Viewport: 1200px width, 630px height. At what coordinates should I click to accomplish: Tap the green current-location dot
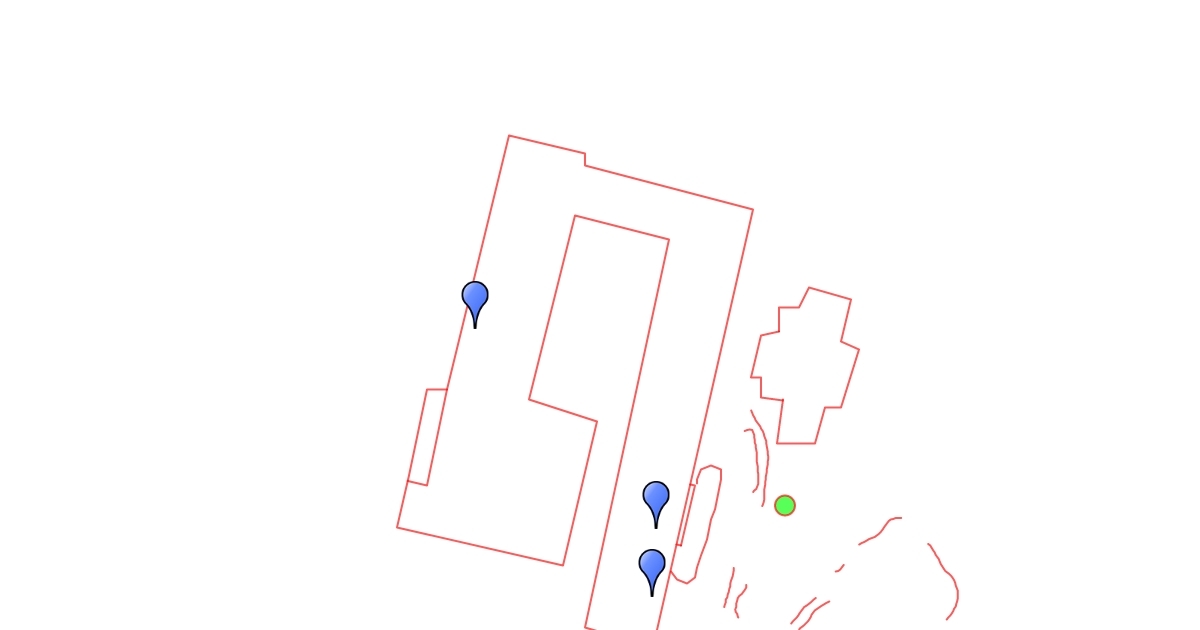pos(785,505)
